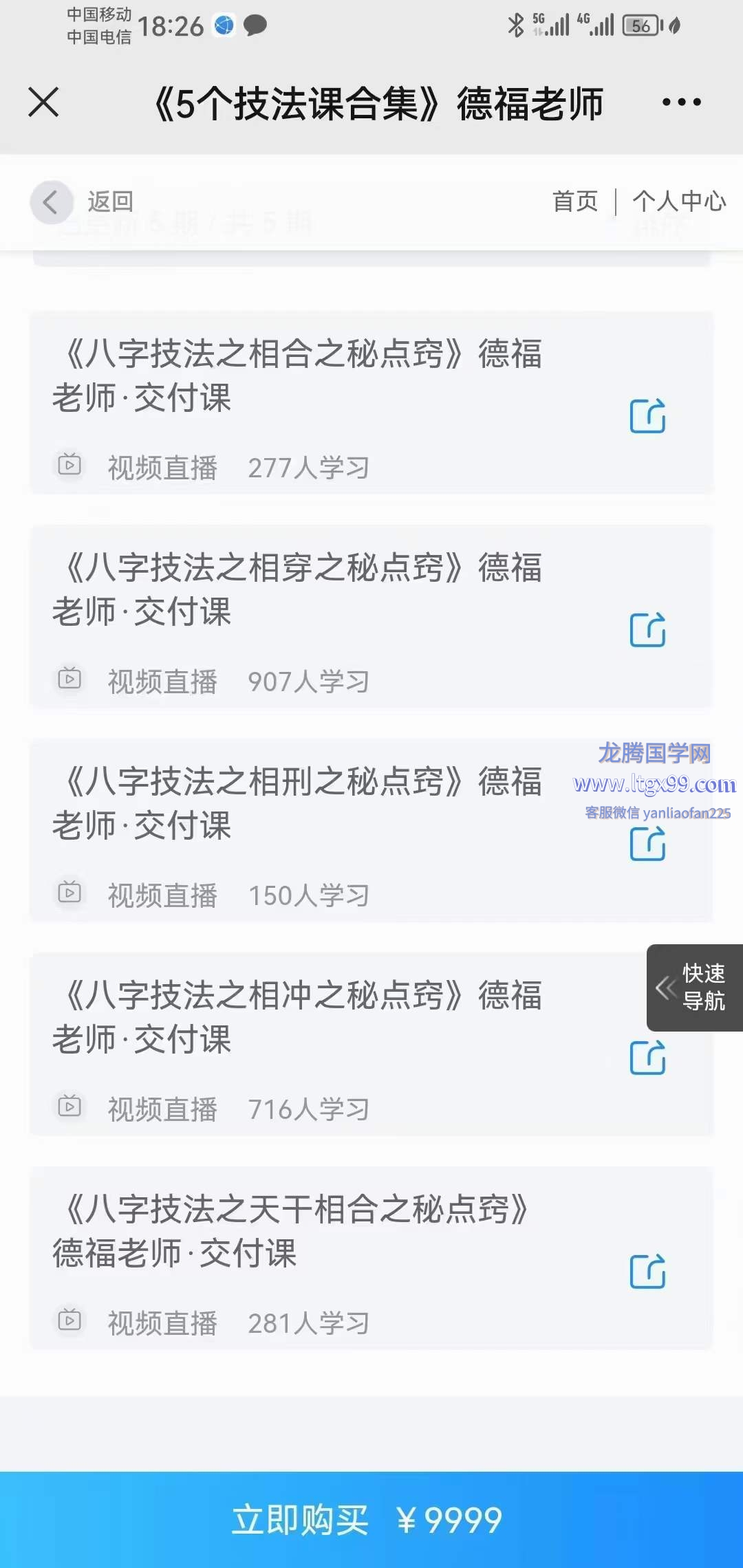Share the 相合之秘点窍 course
Screen dimensions: 743x1568
[x=647, y=416]
